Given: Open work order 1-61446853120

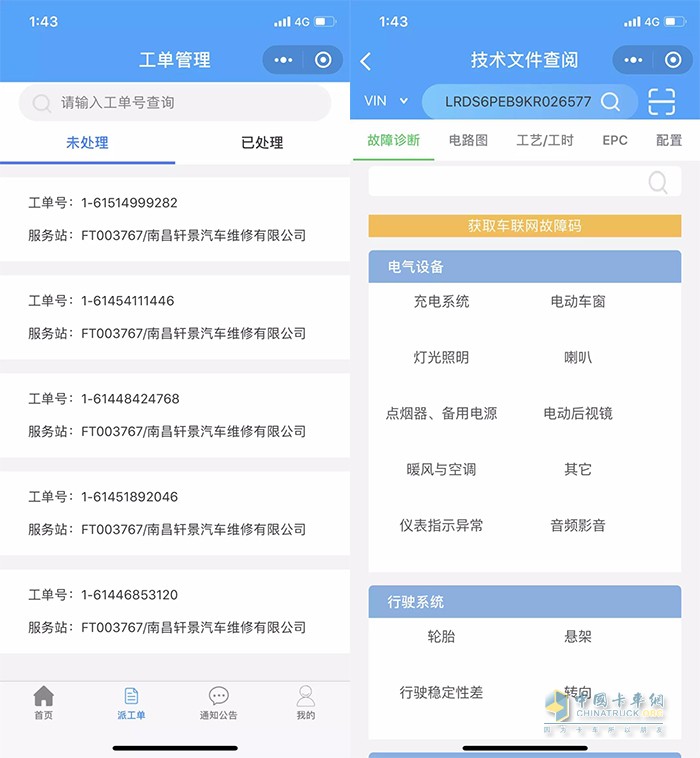Looking at the screenshot, I should pyautogui.click(x=175, y=611).
